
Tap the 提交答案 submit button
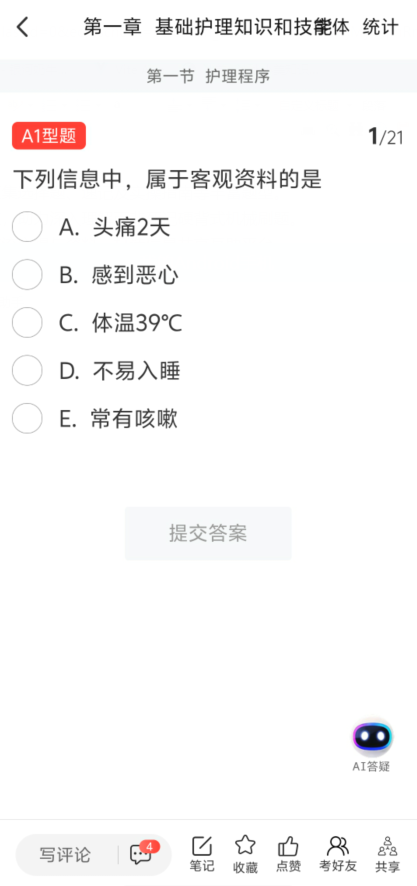[x=208, y=533]
